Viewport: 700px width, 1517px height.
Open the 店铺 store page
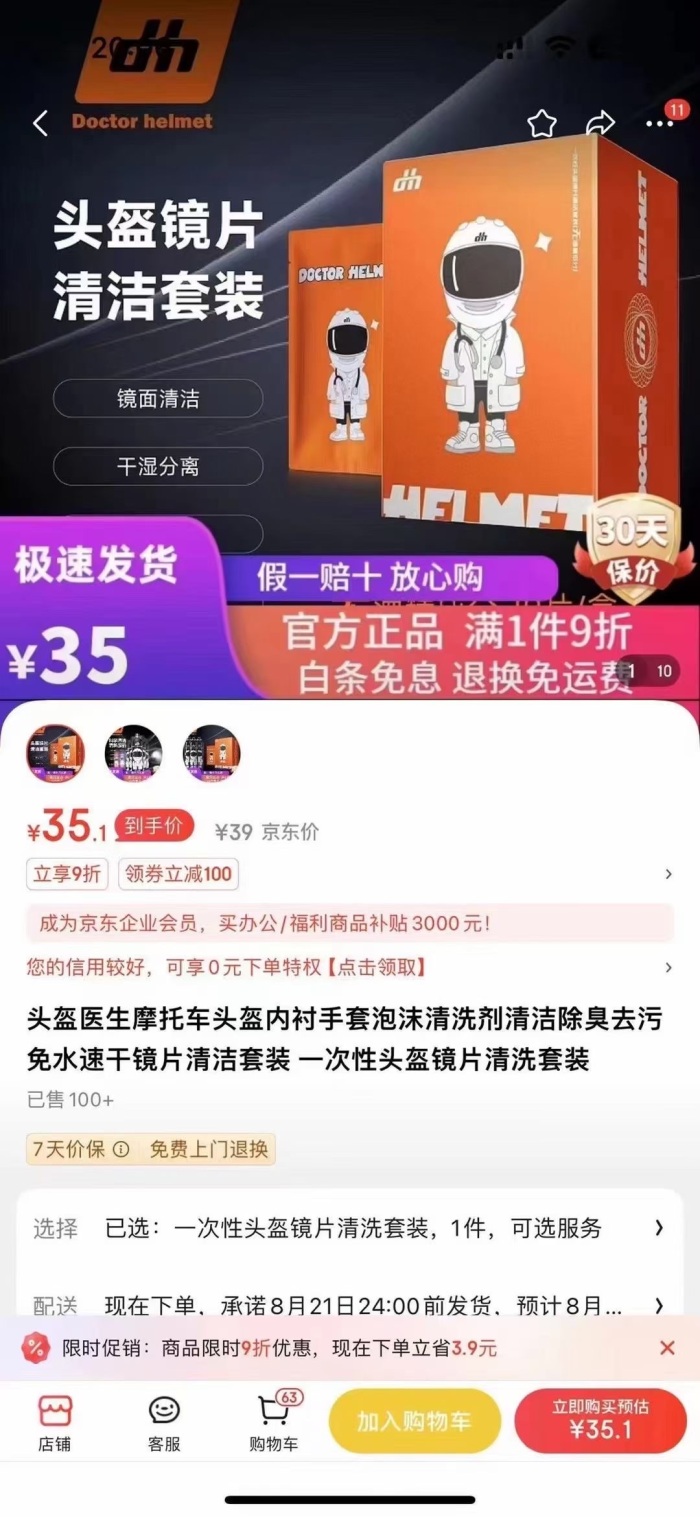tap(55, 1422)
